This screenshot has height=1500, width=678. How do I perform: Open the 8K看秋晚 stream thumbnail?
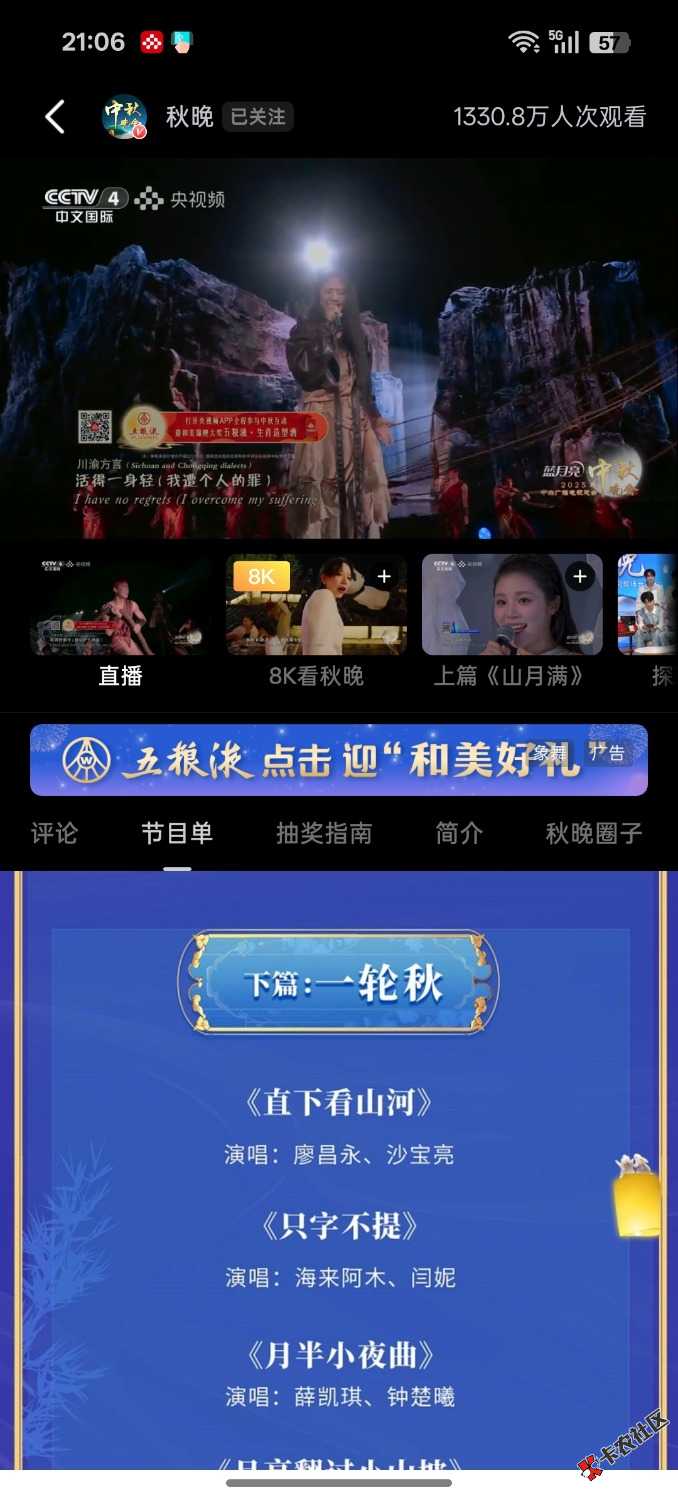pyautogui.click(x=316, y=606)
